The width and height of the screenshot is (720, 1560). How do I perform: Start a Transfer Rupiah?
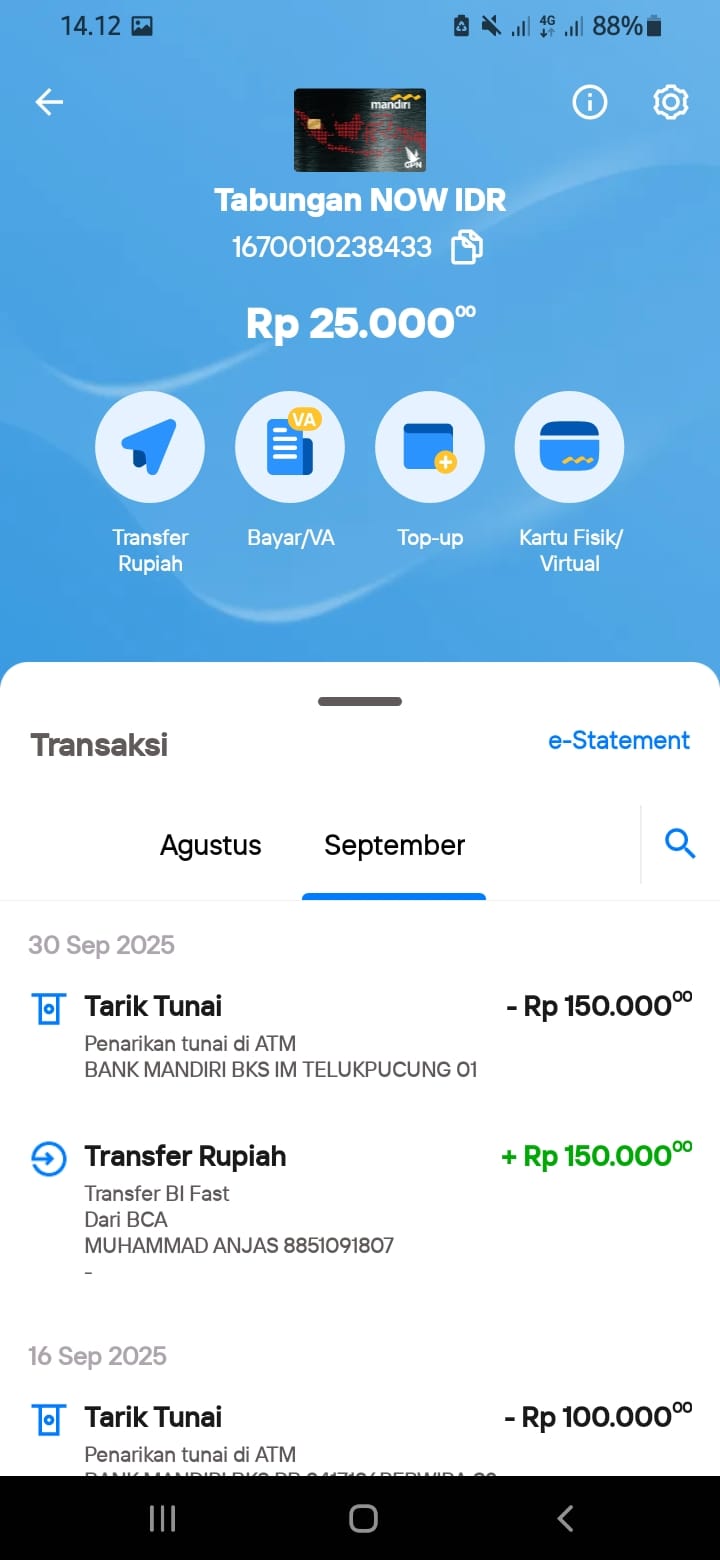click(150, 447)
